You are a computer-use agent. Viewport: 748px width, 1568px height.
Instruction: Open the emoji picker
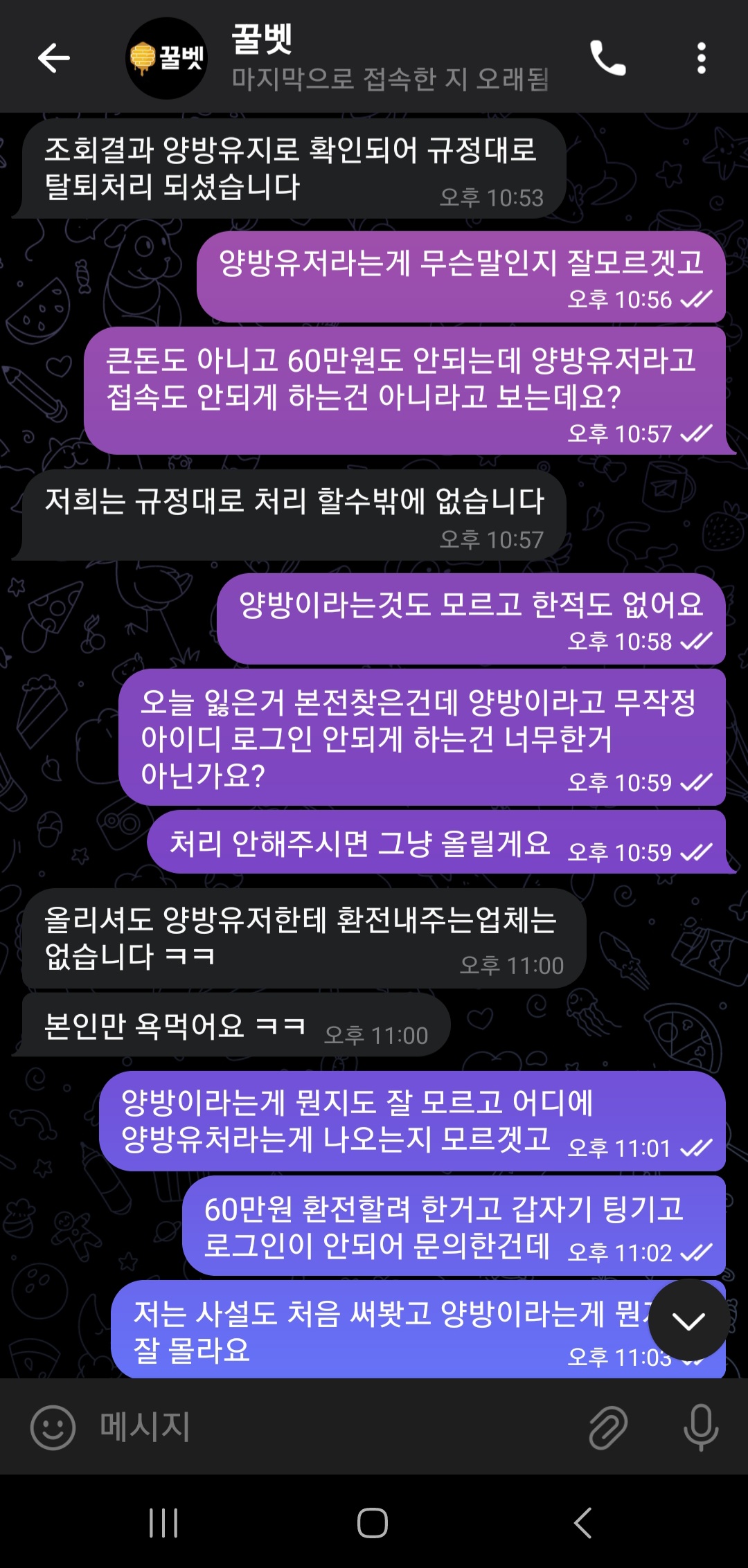[53, 1427]
